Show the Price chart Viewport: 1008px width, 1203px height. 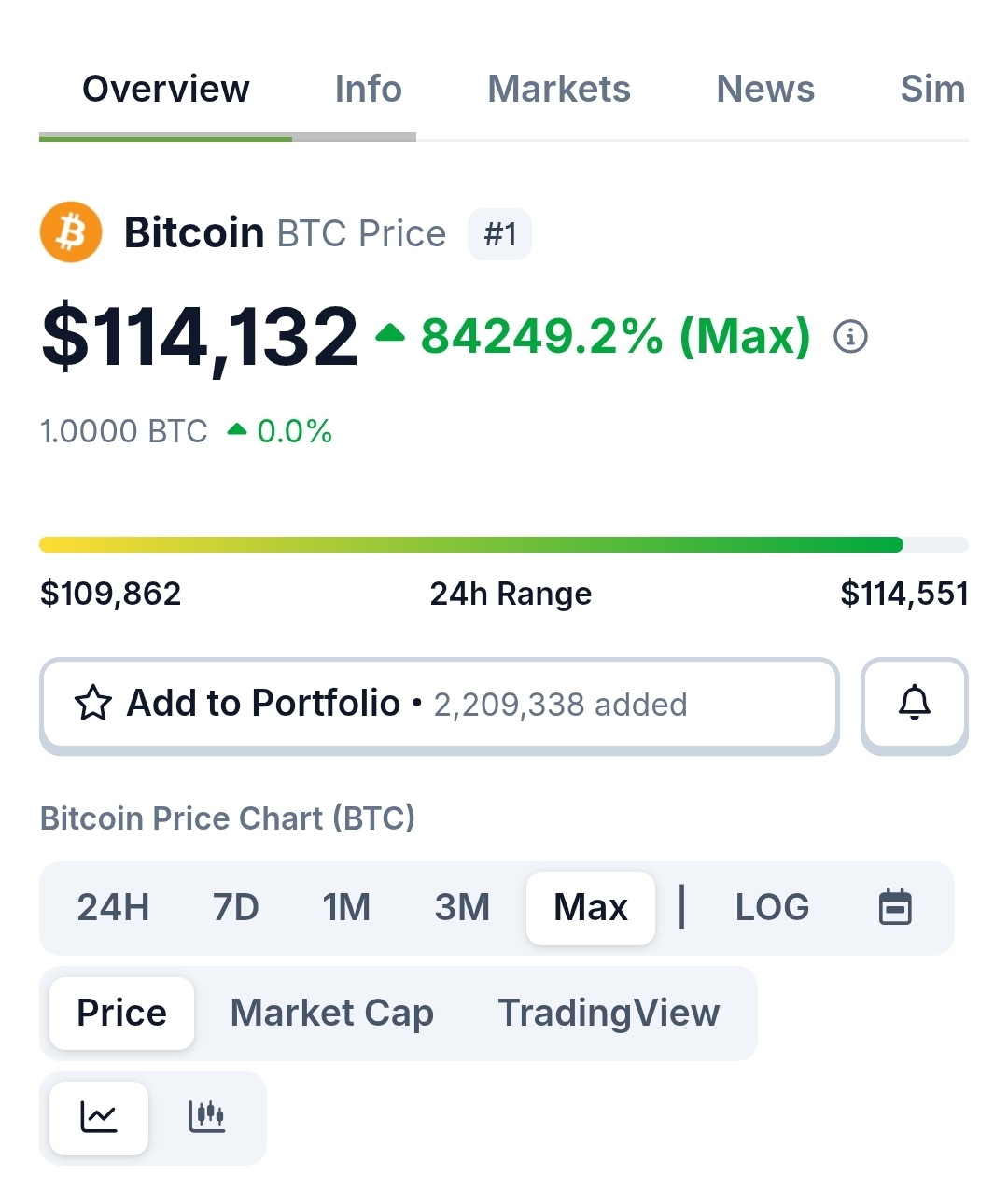coord(121,1014)
